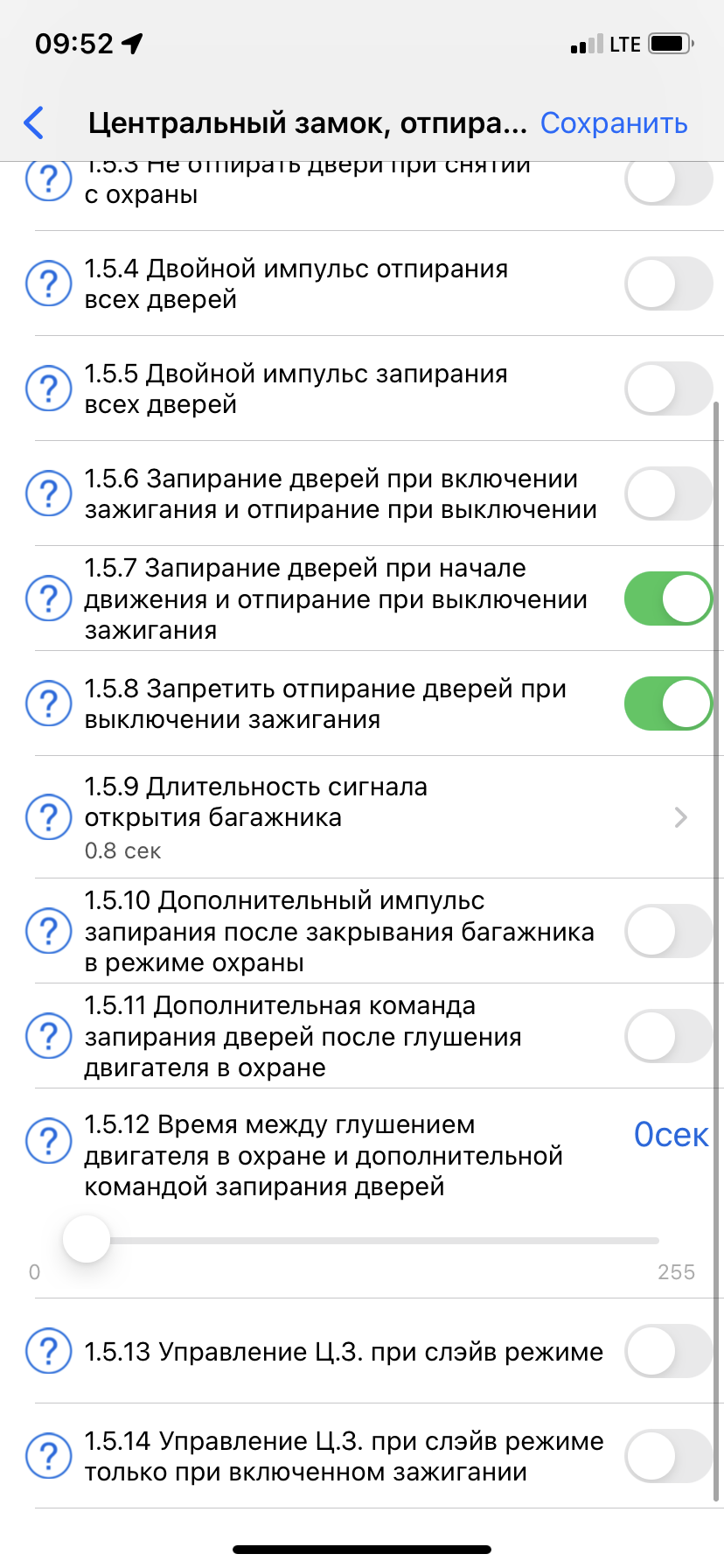Enable 1.5.13 Управление Ц.З. при слэйв режиме
The width and height of the screenshot is (724, 1568).
[668, 1351]
